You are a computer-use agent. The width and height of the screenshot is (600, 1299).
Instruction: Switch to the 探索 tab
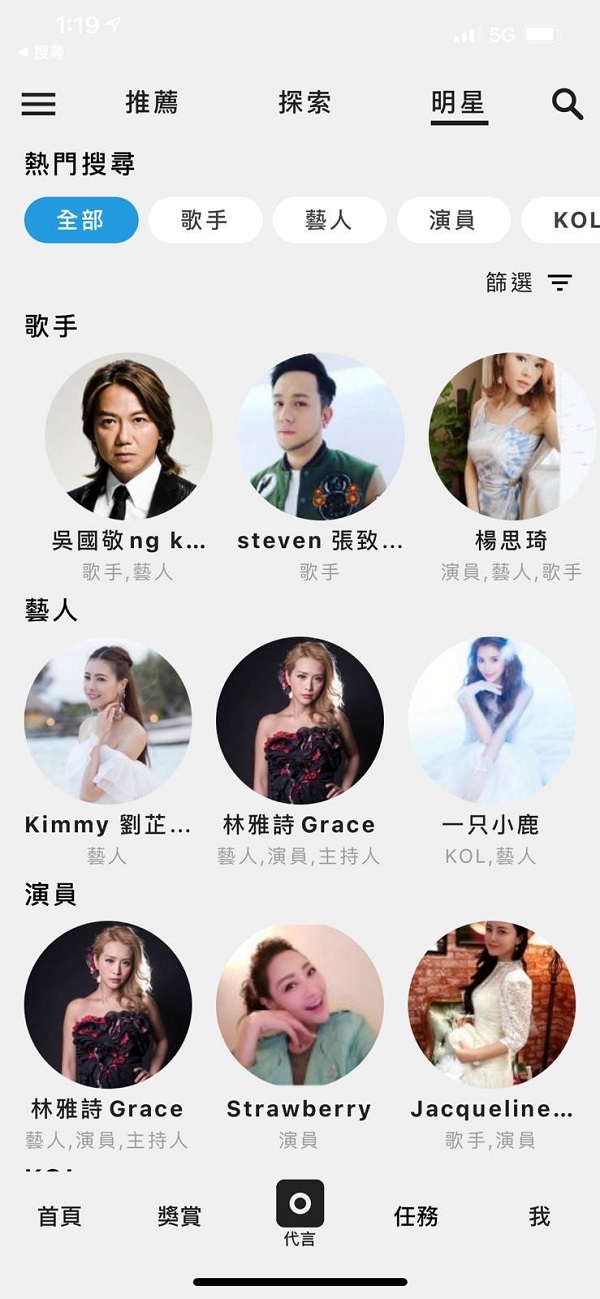pyautogui.click(x=304, y=103)
